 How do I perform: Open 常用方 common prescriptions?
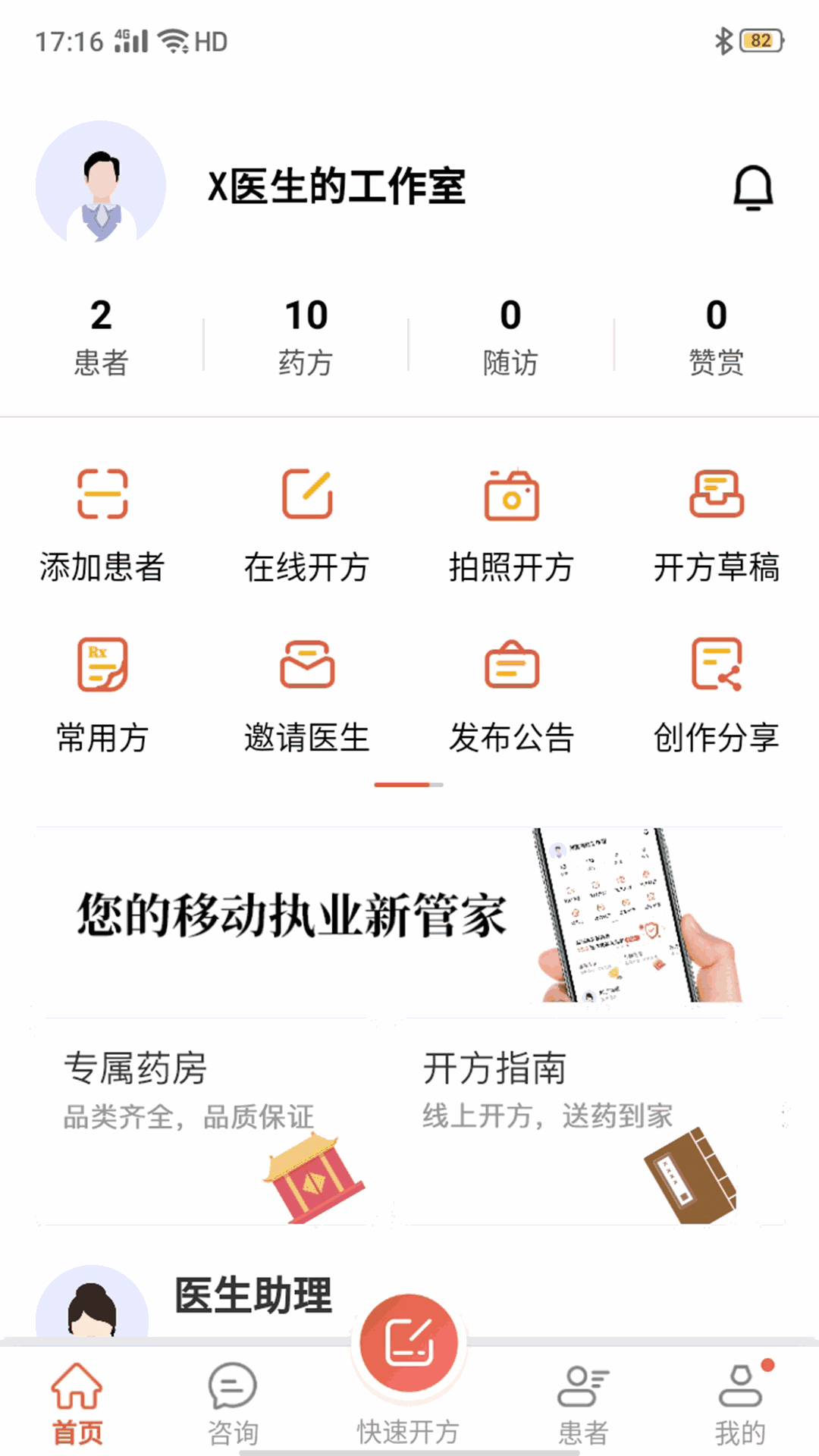click(x=102, y=695)
